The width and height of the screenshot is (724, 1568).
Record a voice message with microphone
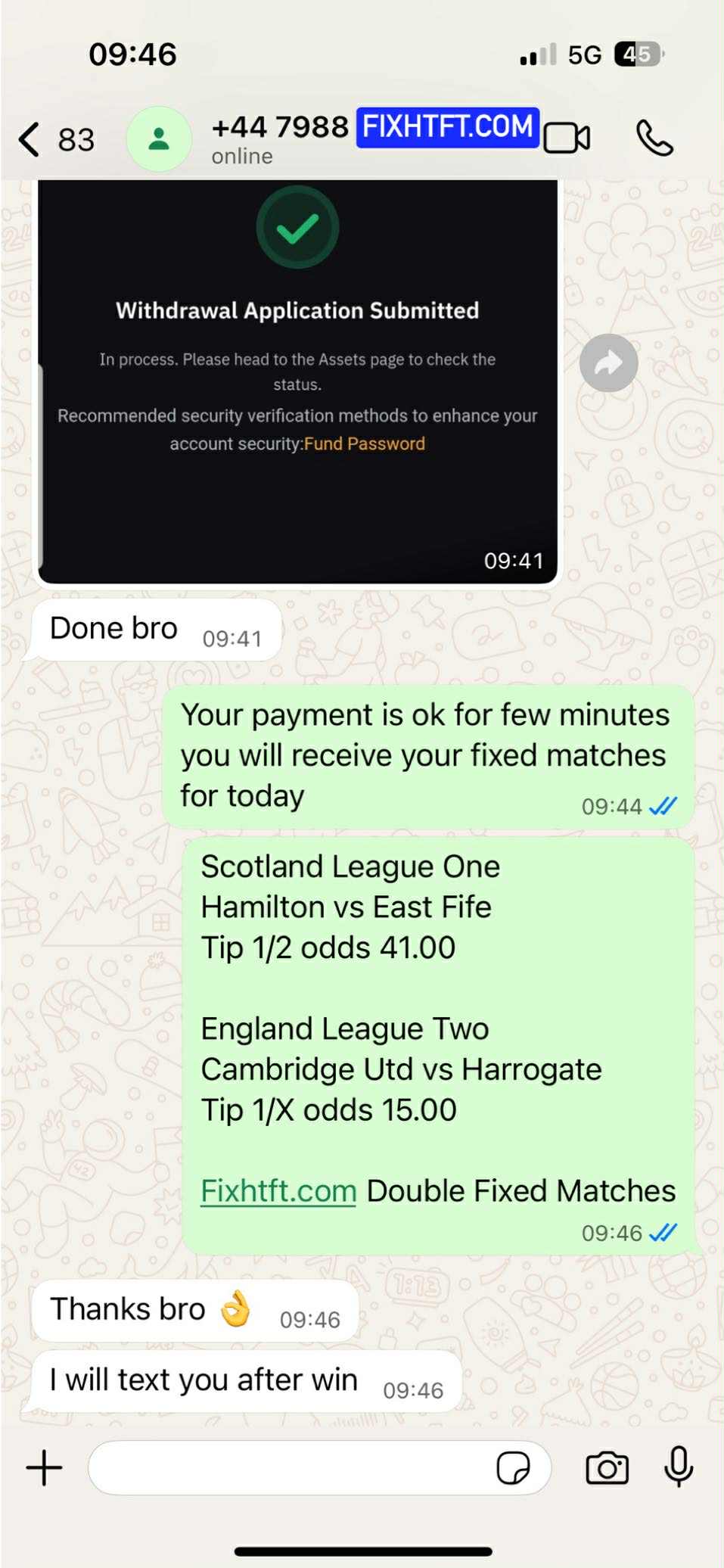(679, 1467)
